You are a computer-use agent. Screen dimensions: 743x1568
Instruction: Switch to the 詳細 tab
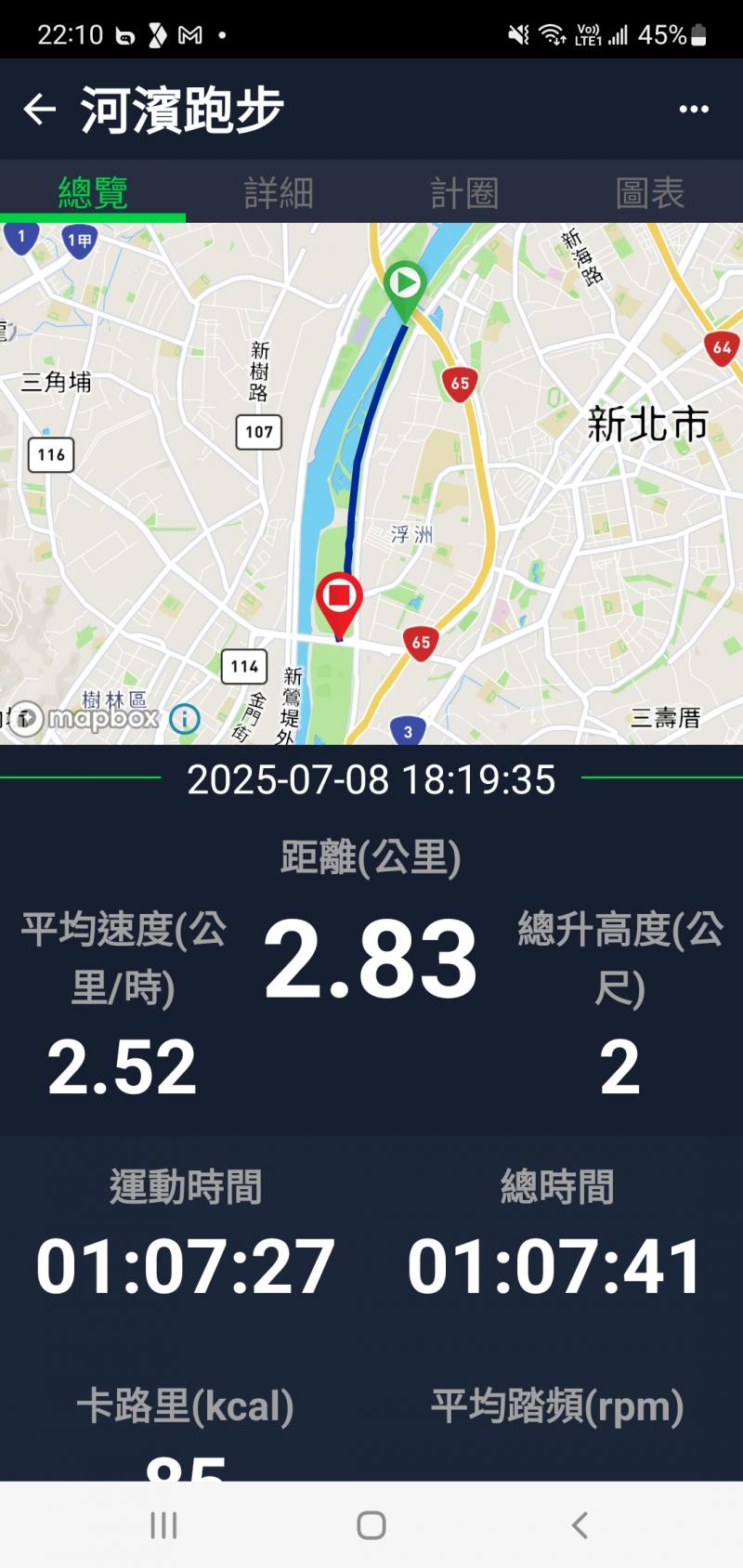click(x=279, y=193)
